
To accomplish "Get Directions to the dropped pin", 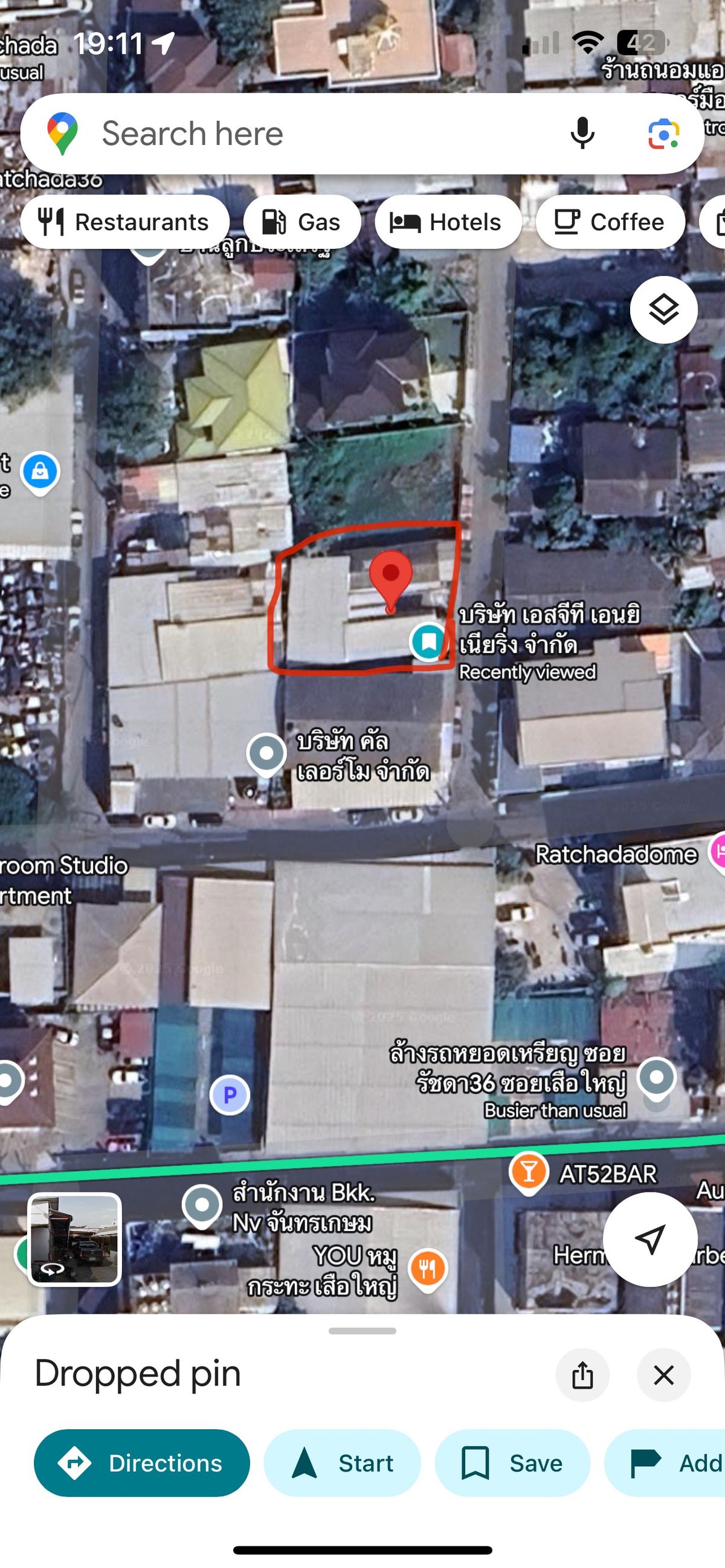I will tap(142, 1464).
